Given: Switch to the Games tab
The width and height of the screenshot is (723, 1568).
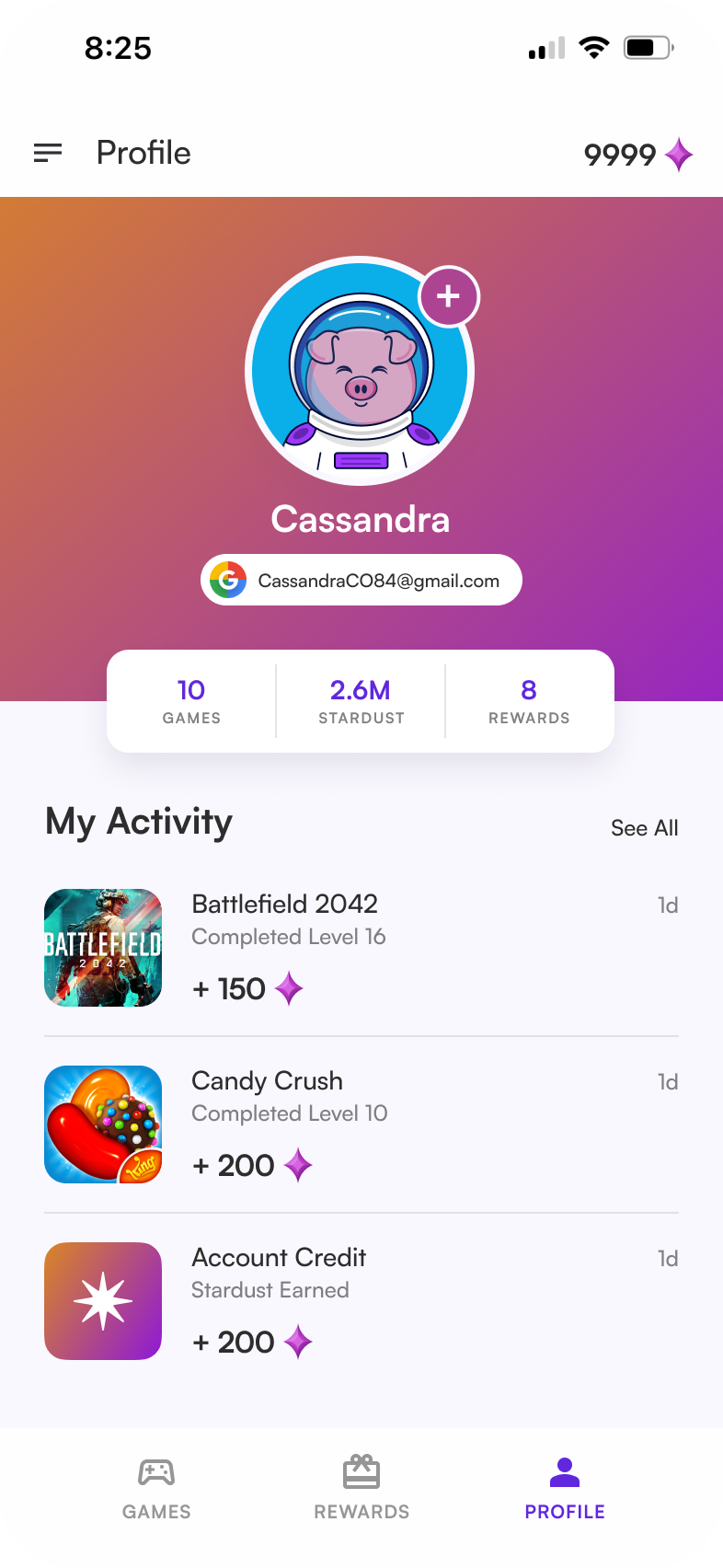Looking at the screenshot, I should (156, 1487).
